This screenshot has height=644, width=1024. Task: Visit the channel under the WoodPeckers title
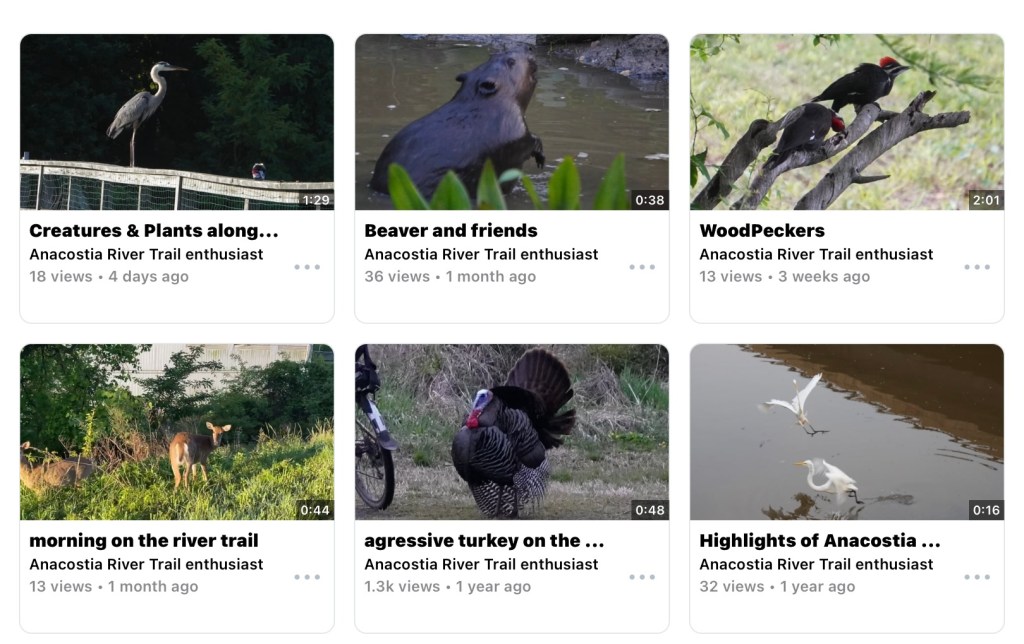816,254
